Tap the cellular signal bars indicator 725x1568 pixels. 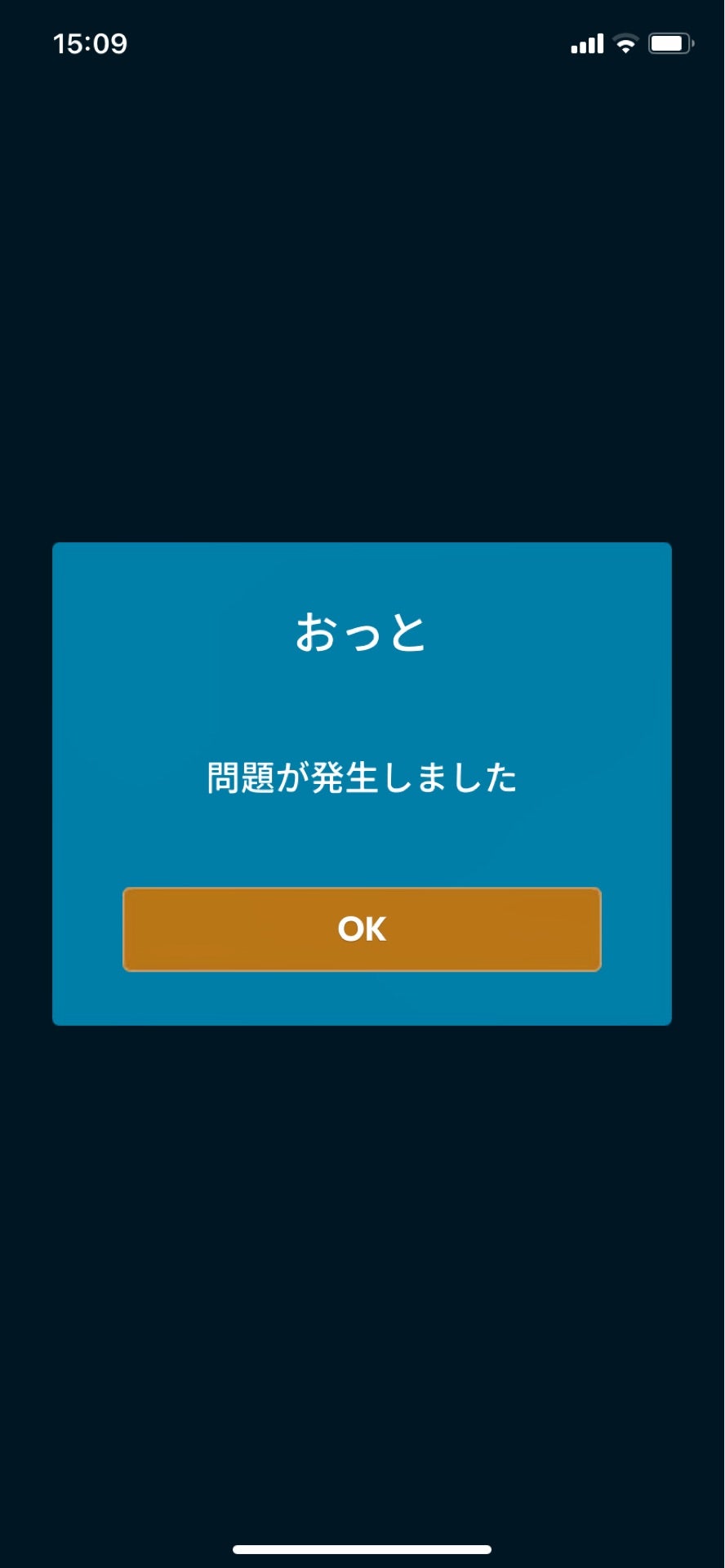(585, 42)
